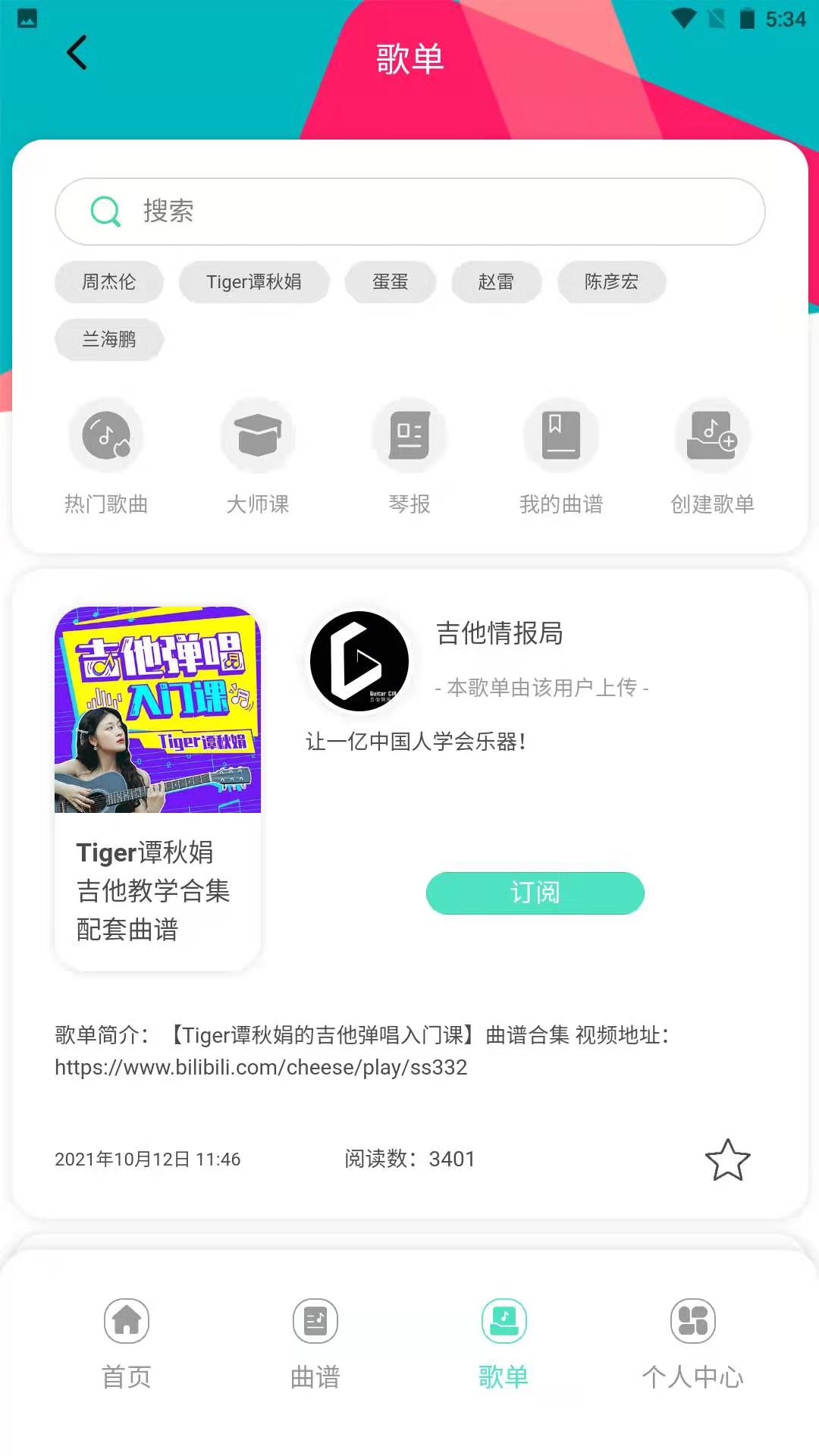Choose the 蛋蛋 chip
Viewport: 819px width, 1456px height.
[x=391, y=282]
